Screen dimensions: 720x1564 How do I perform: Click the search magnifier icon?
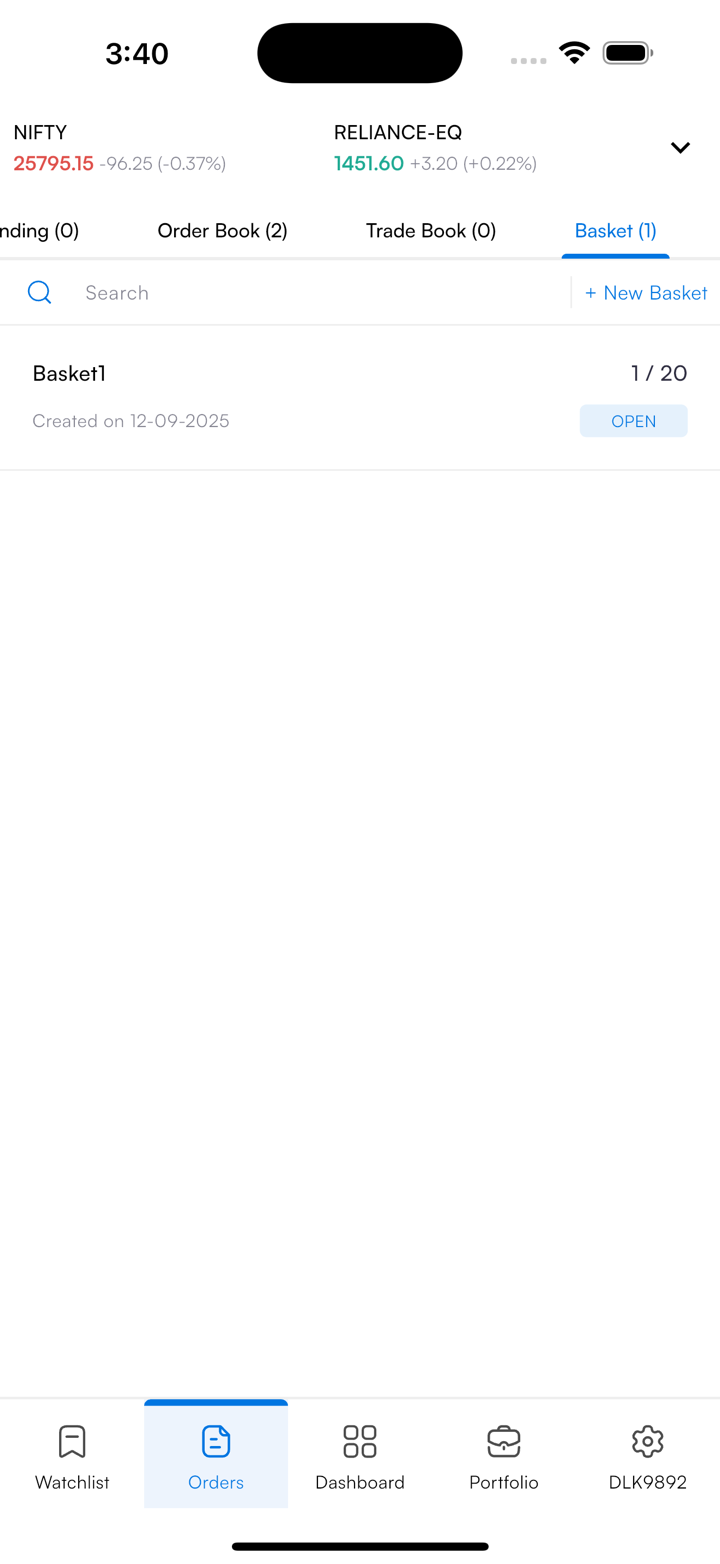40,292
